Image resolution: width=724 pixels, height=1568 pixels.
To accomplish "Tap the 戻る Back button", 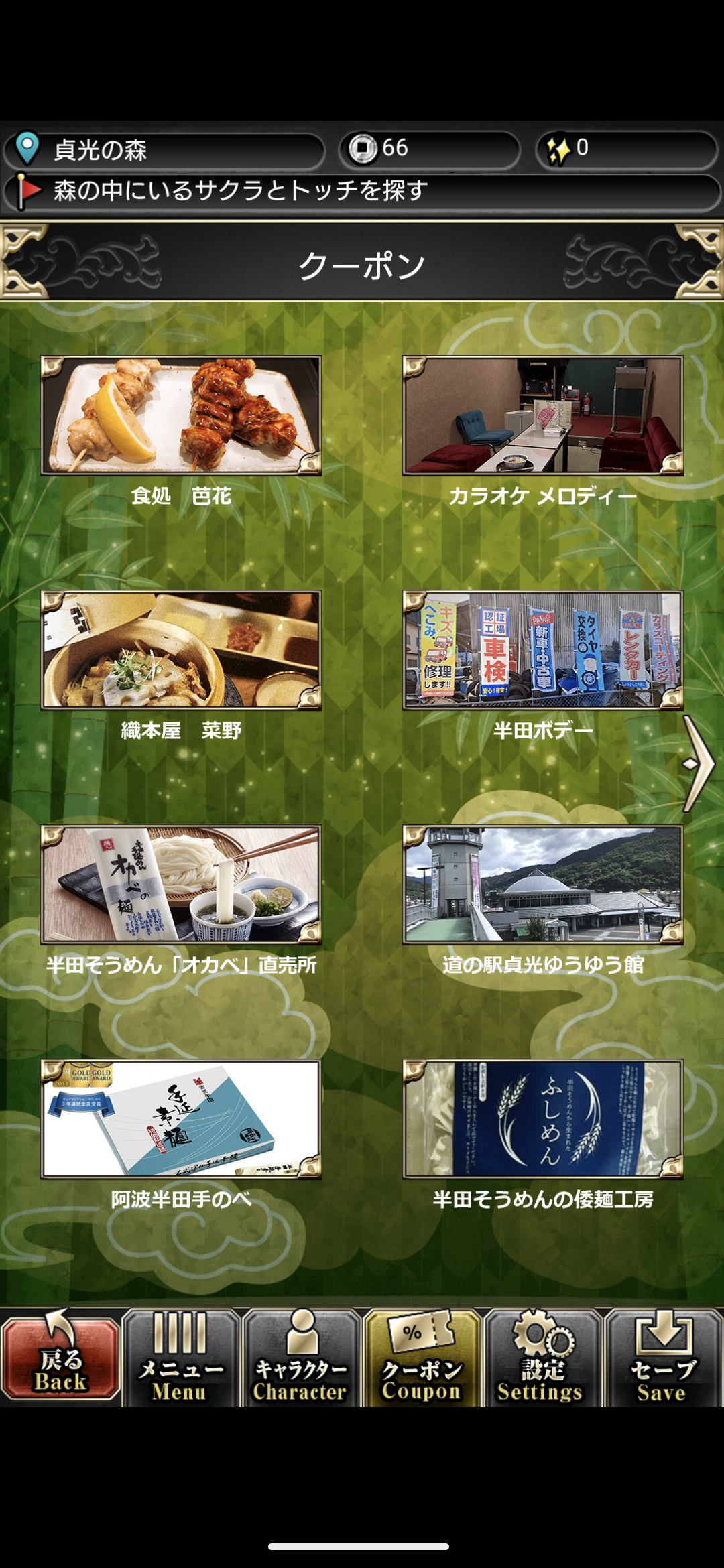I will point(60,1357).
